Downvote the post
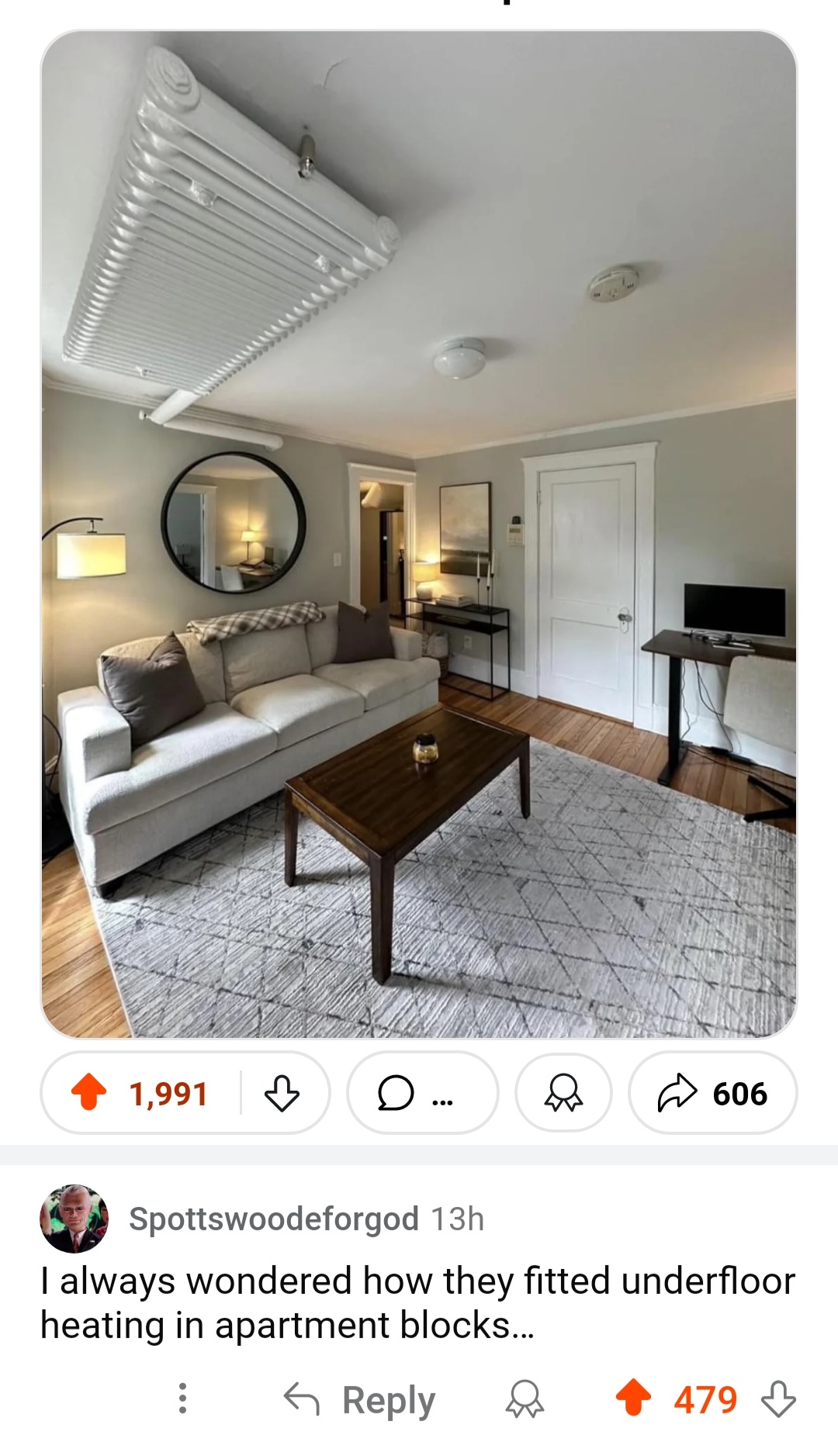The height and width of the screenshot is (1456, 838). (x=282, y=1092)
